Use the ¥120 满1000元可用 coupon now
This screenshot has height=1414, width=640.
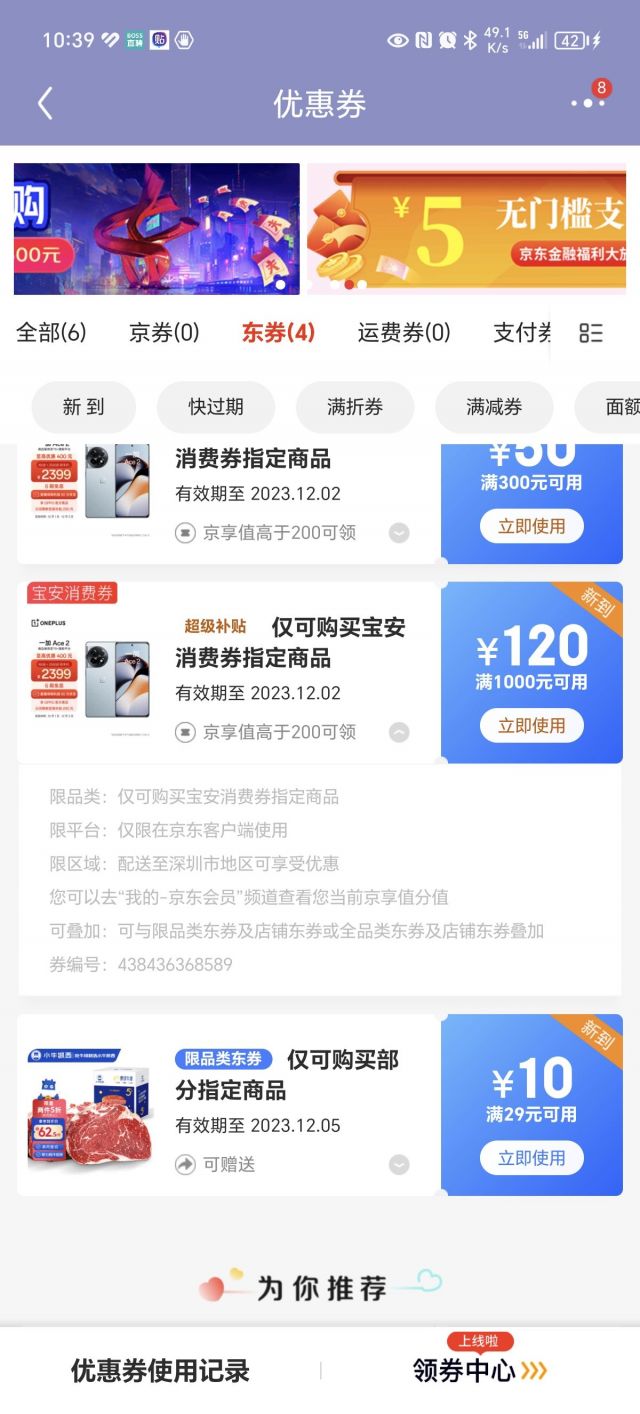tap(532, 726)
